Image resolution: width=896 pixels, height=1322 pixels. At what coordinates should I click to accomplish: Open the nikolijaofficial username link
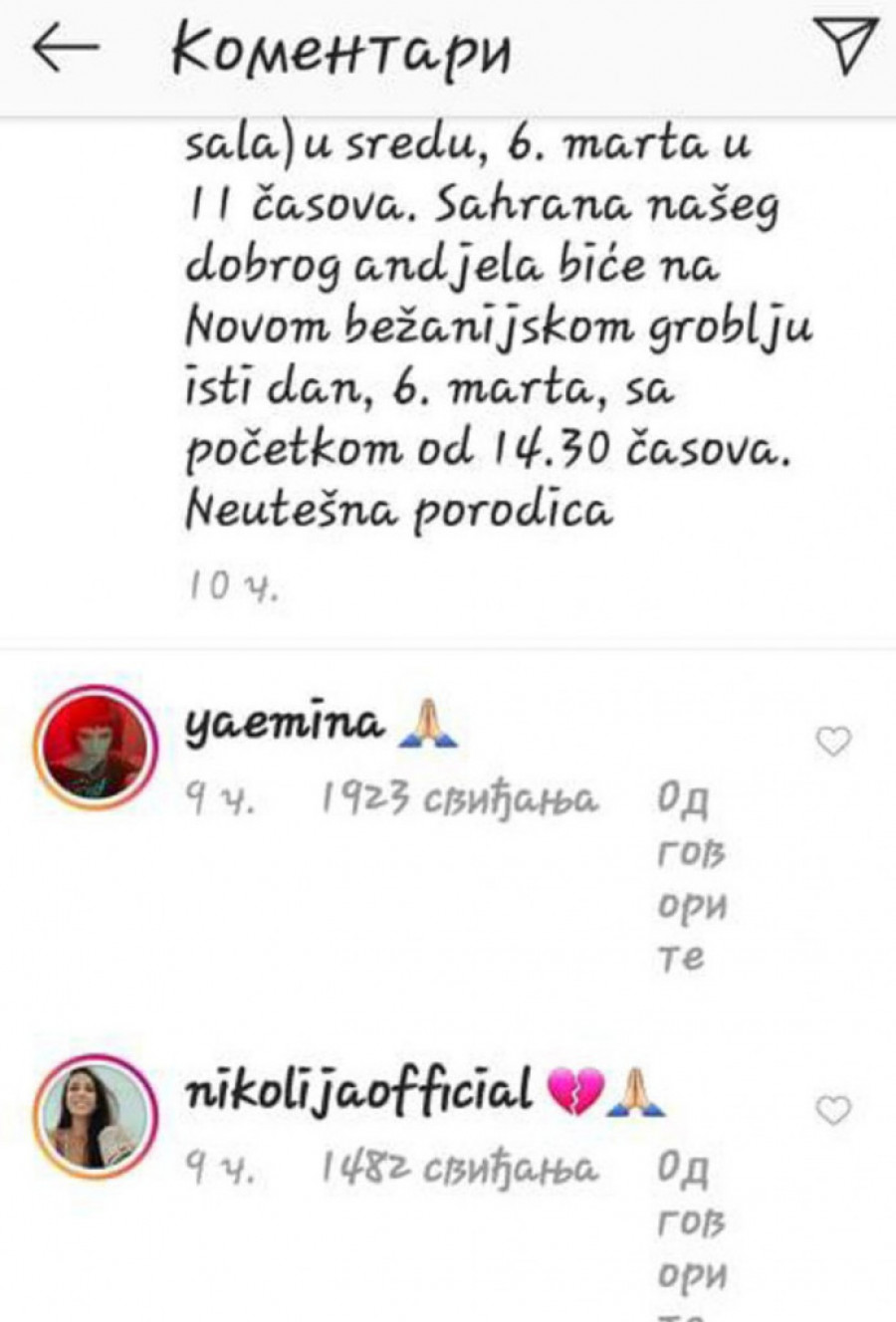[x=359, y=1091]
